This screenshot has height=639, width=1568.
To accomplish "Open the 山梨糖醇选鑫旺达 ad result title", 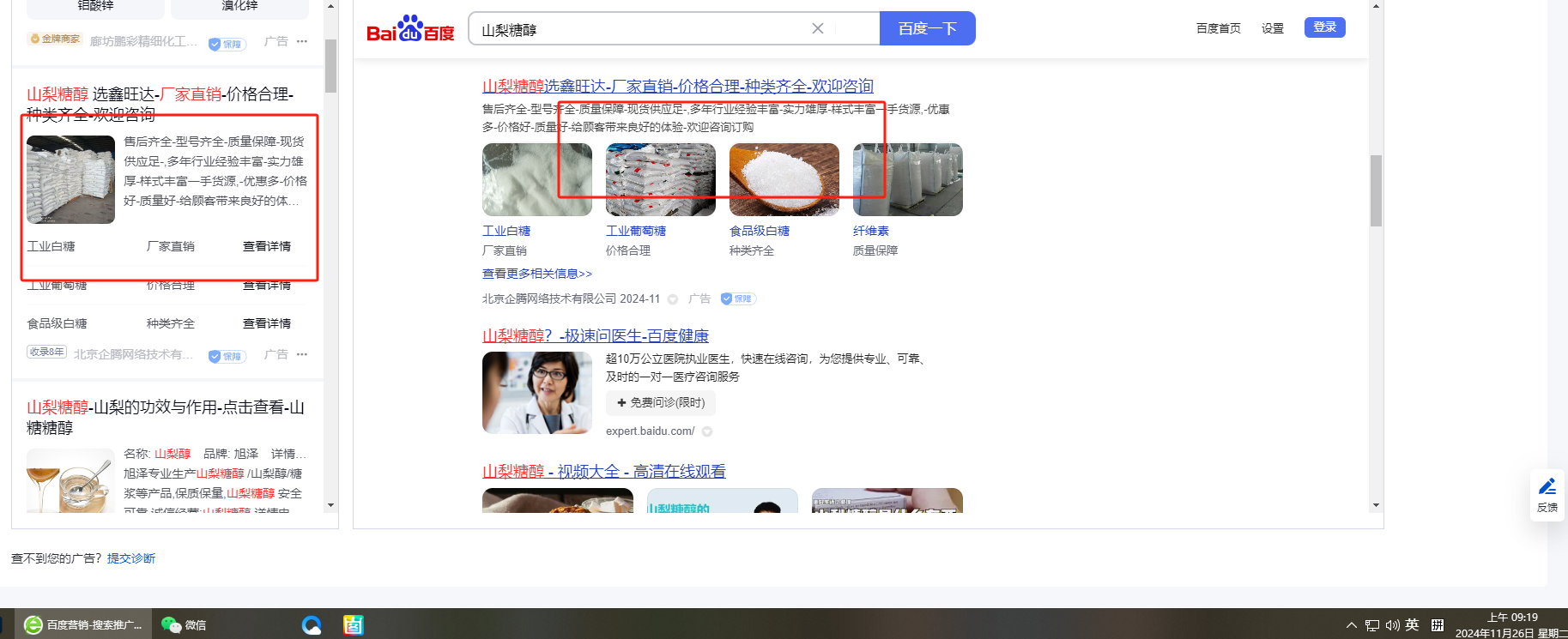I will 677,86.
